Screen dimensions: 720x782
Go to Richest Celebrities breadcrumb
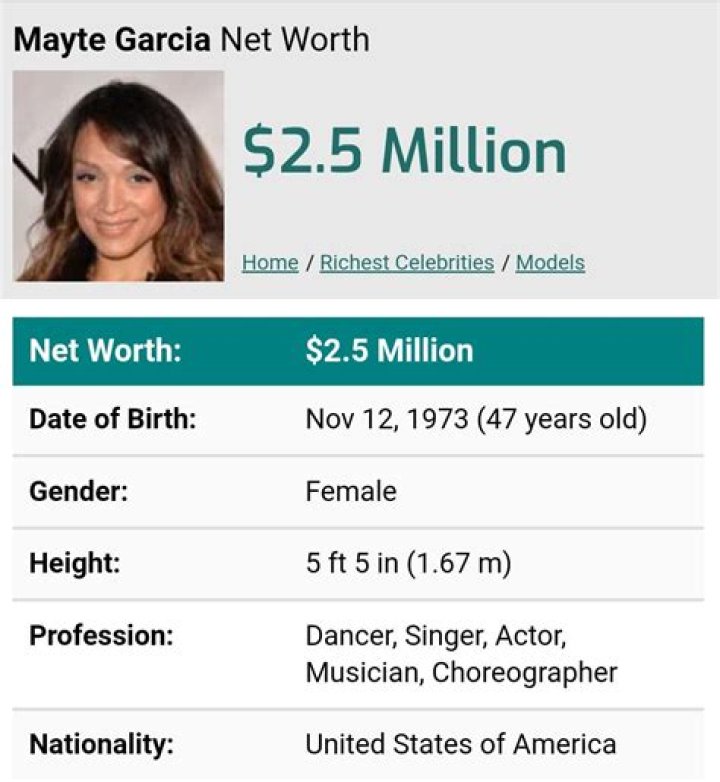(406, 263)
